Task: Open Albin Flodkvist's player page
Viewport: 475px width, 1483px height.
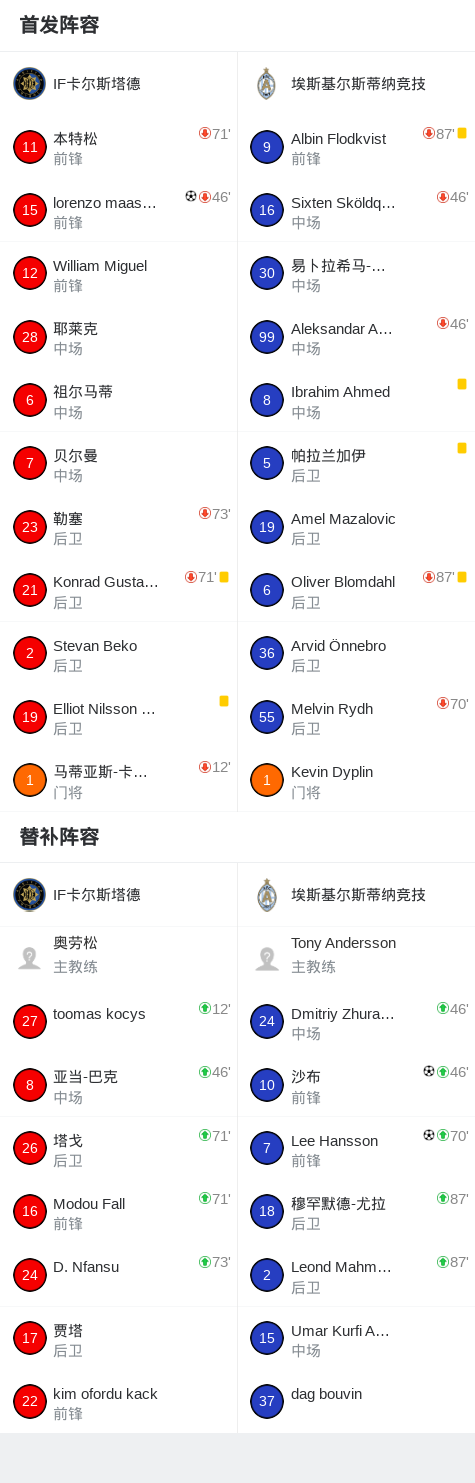Action: pos(356,147)
